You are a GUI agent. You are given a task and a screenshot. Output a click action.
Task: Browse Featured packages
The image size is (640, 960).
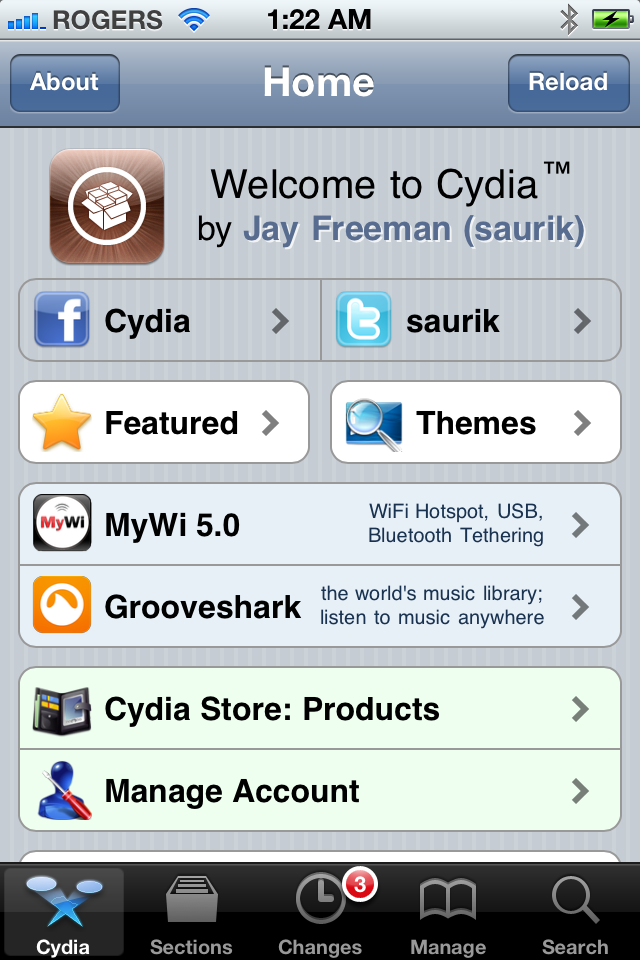click(x=164, y=423)
